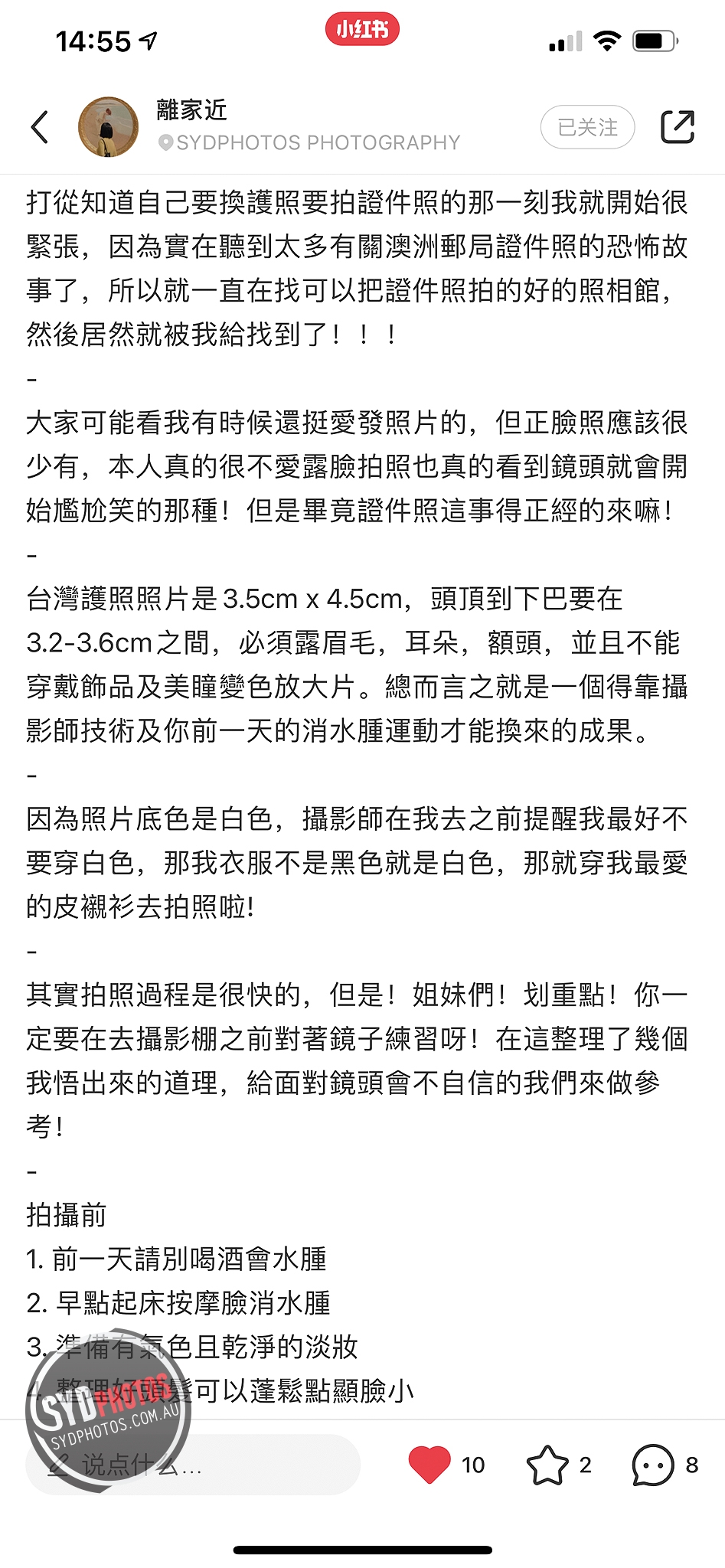The height and width of the screenshot is (1568, 725).
Task: Save the post with the star icon
Action: [x=547, y=1465]
